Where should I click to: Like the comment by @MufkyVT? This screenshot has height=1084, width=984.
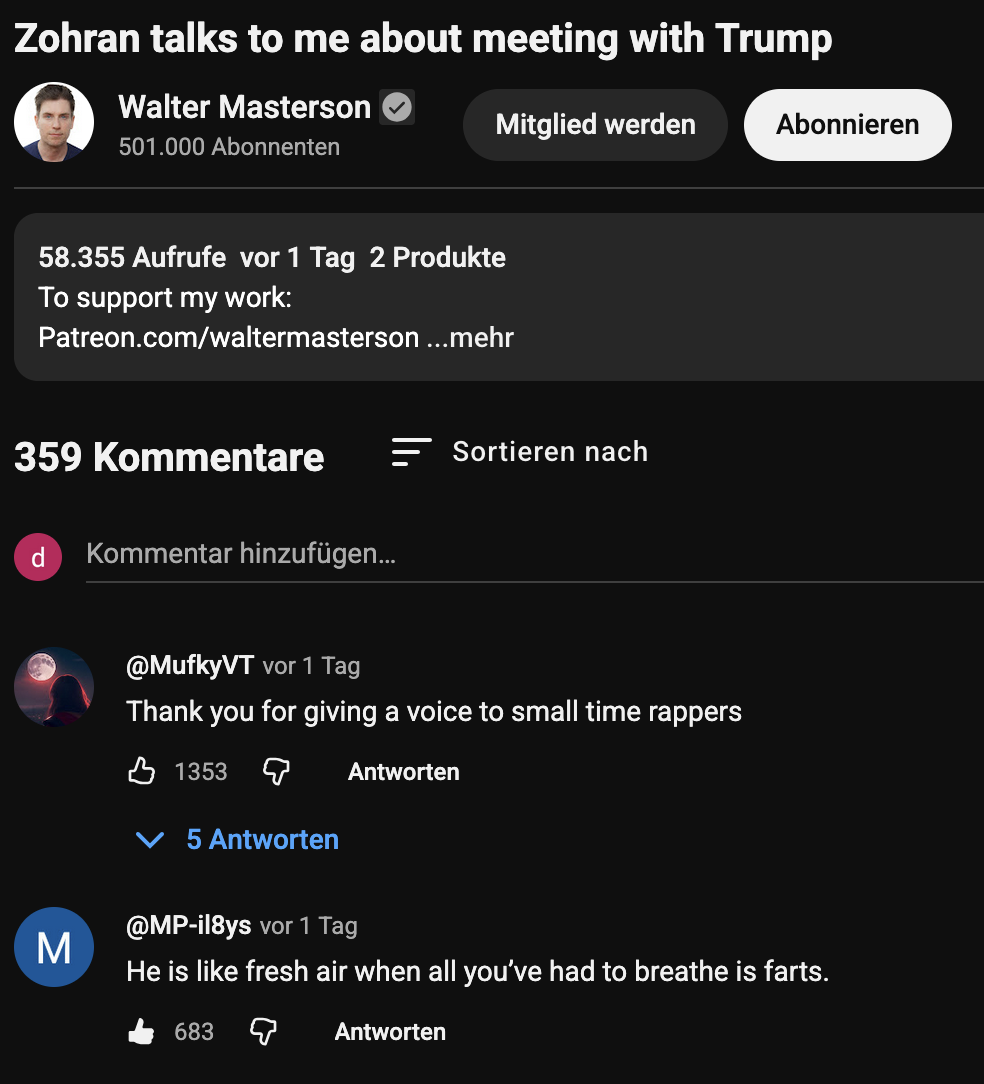(142, 771)
